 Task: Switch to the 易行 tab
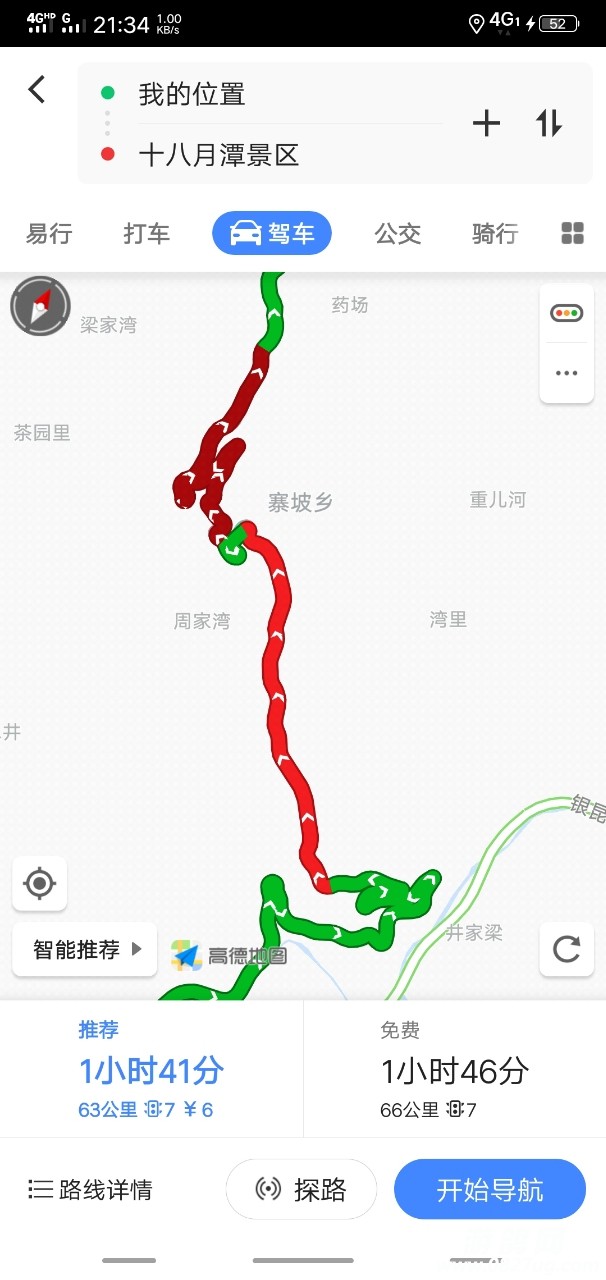tap(49, 234)
